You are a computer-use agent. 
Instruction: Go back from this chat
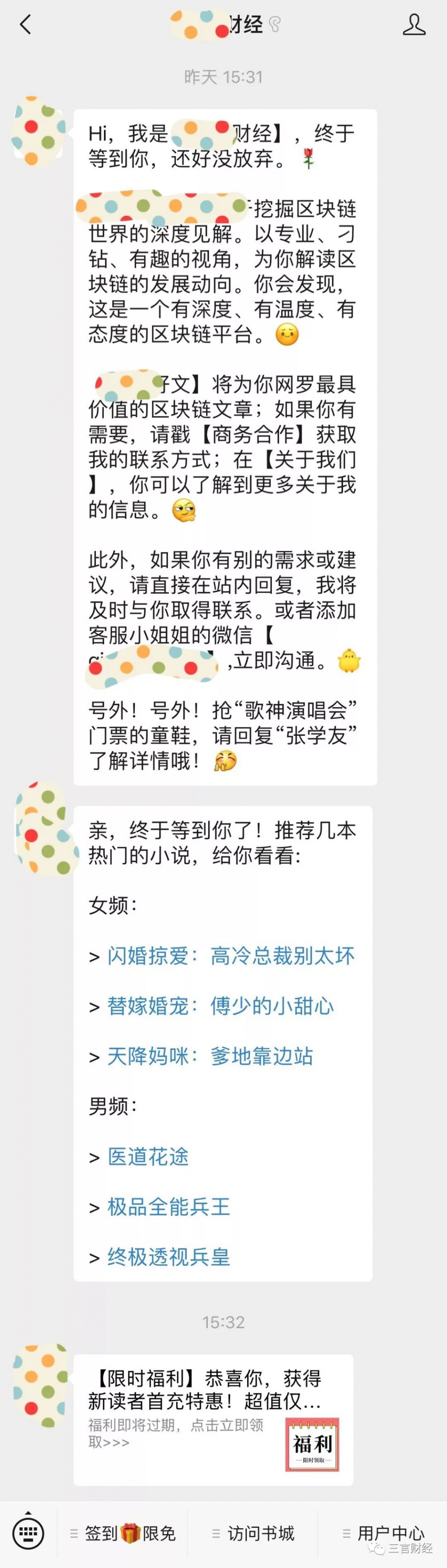[26, 25]
